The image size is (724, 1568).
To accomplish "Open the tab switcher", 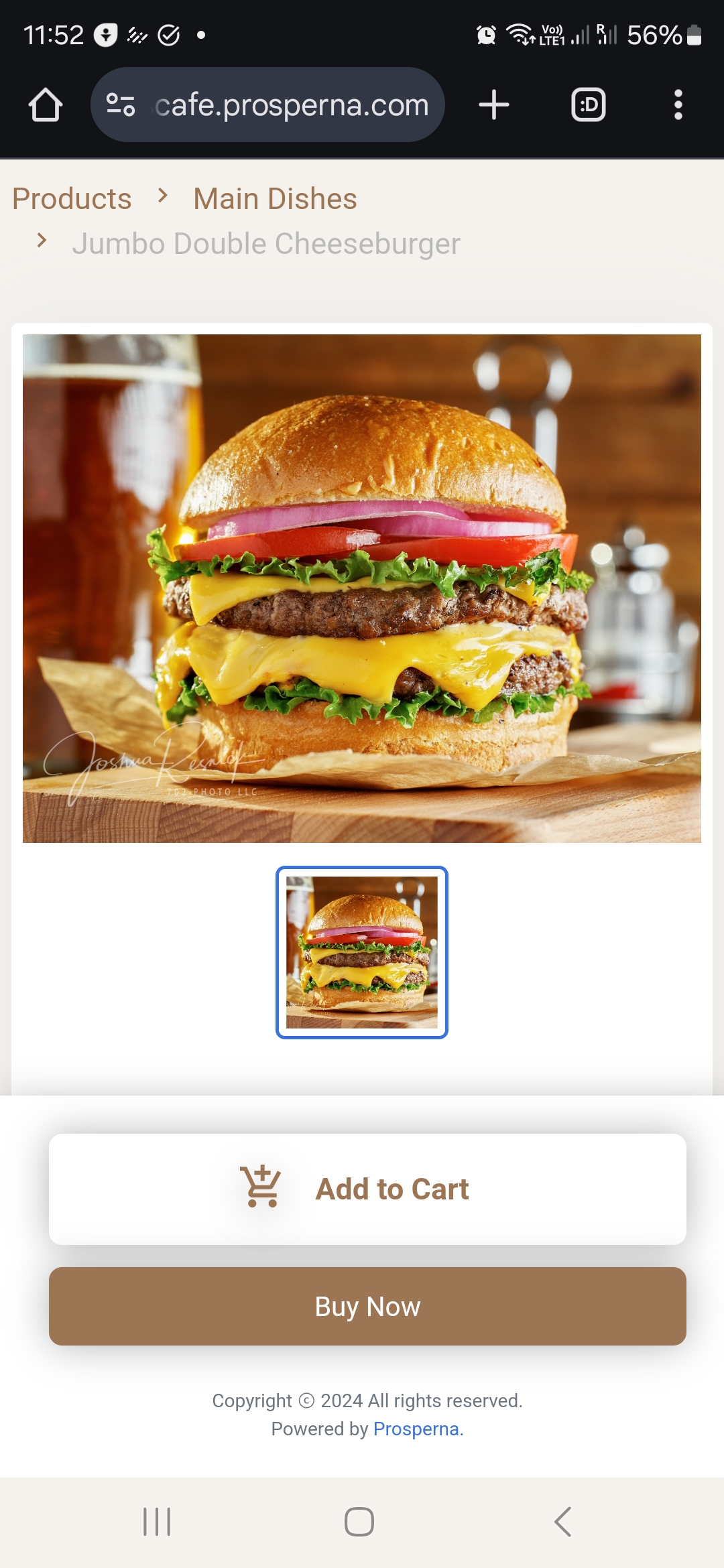I will [588, 105].
